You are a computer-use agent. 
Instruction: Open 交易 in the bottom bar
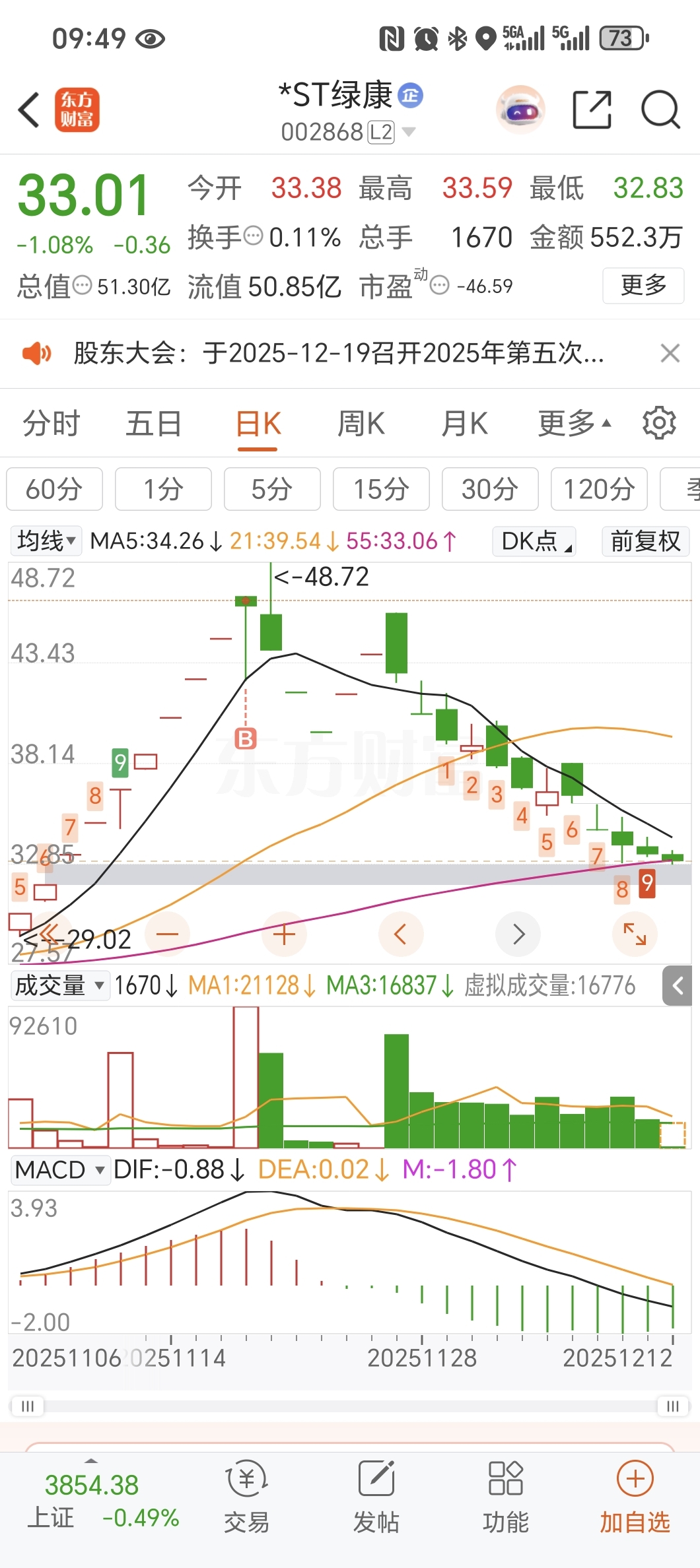click(x=246, y=1497)
